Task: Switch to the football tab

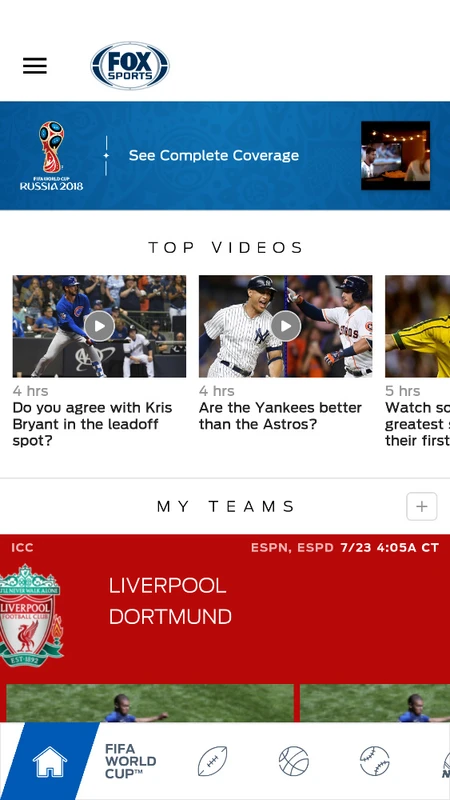Action: pyautogui.click(x=213, y=761)
